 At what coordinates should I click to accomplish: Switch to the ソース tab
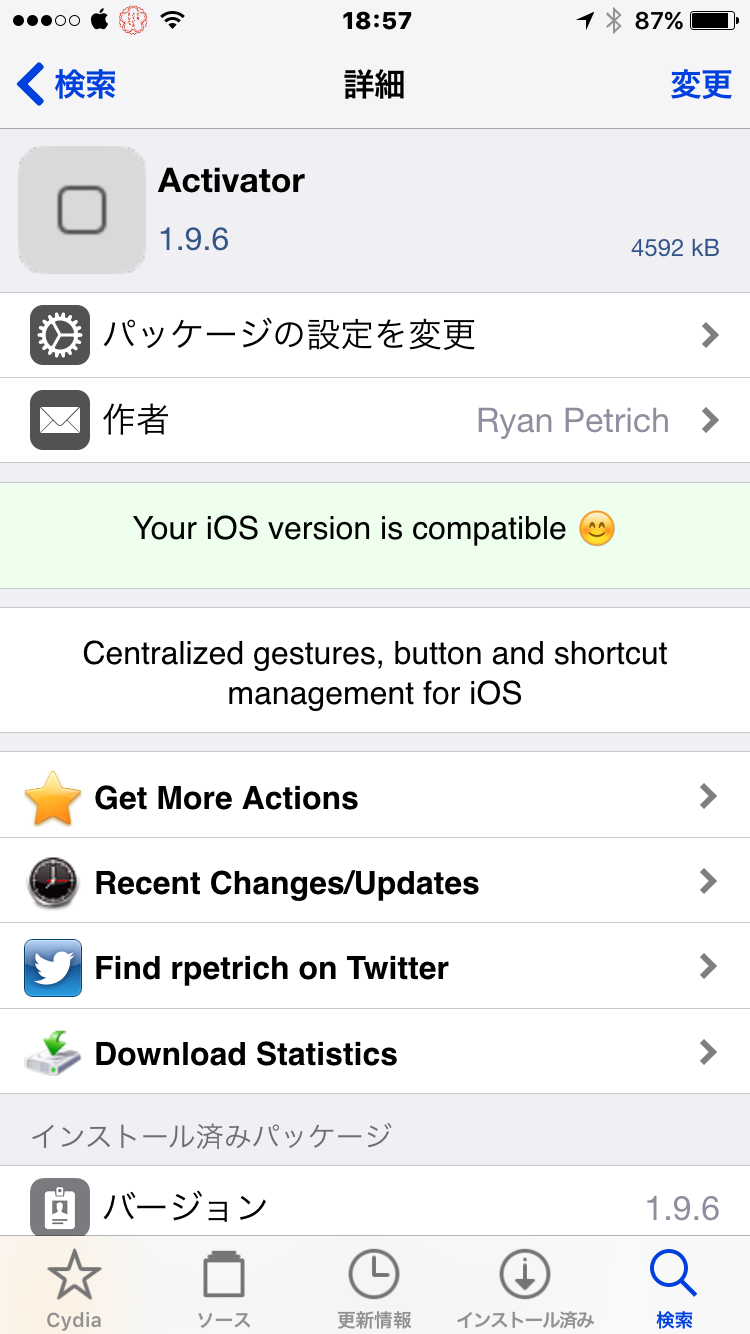tap(224, 1288)
